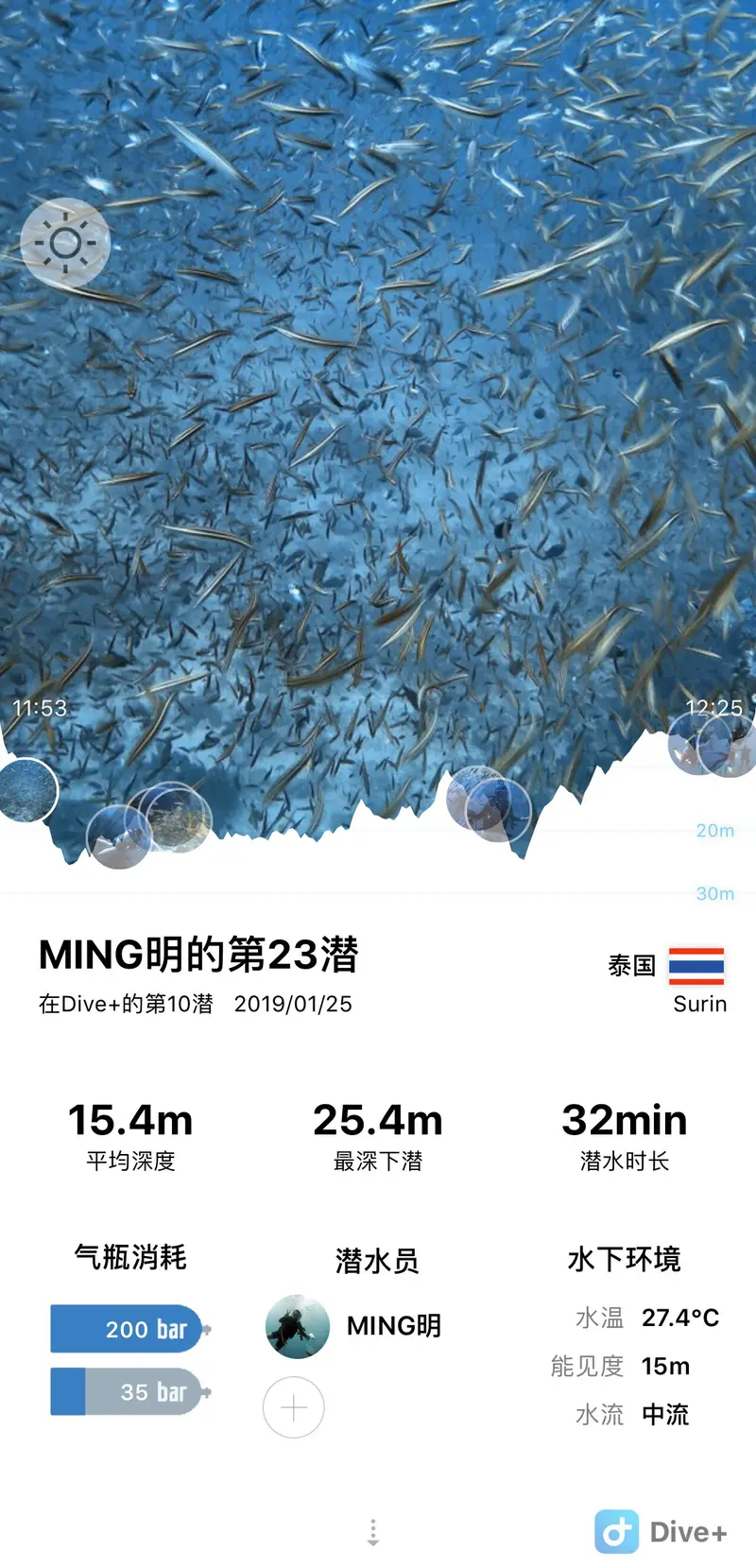Add another diver with the plus button
This screenshot has height=1568, width=756.
coord(294,1407)
